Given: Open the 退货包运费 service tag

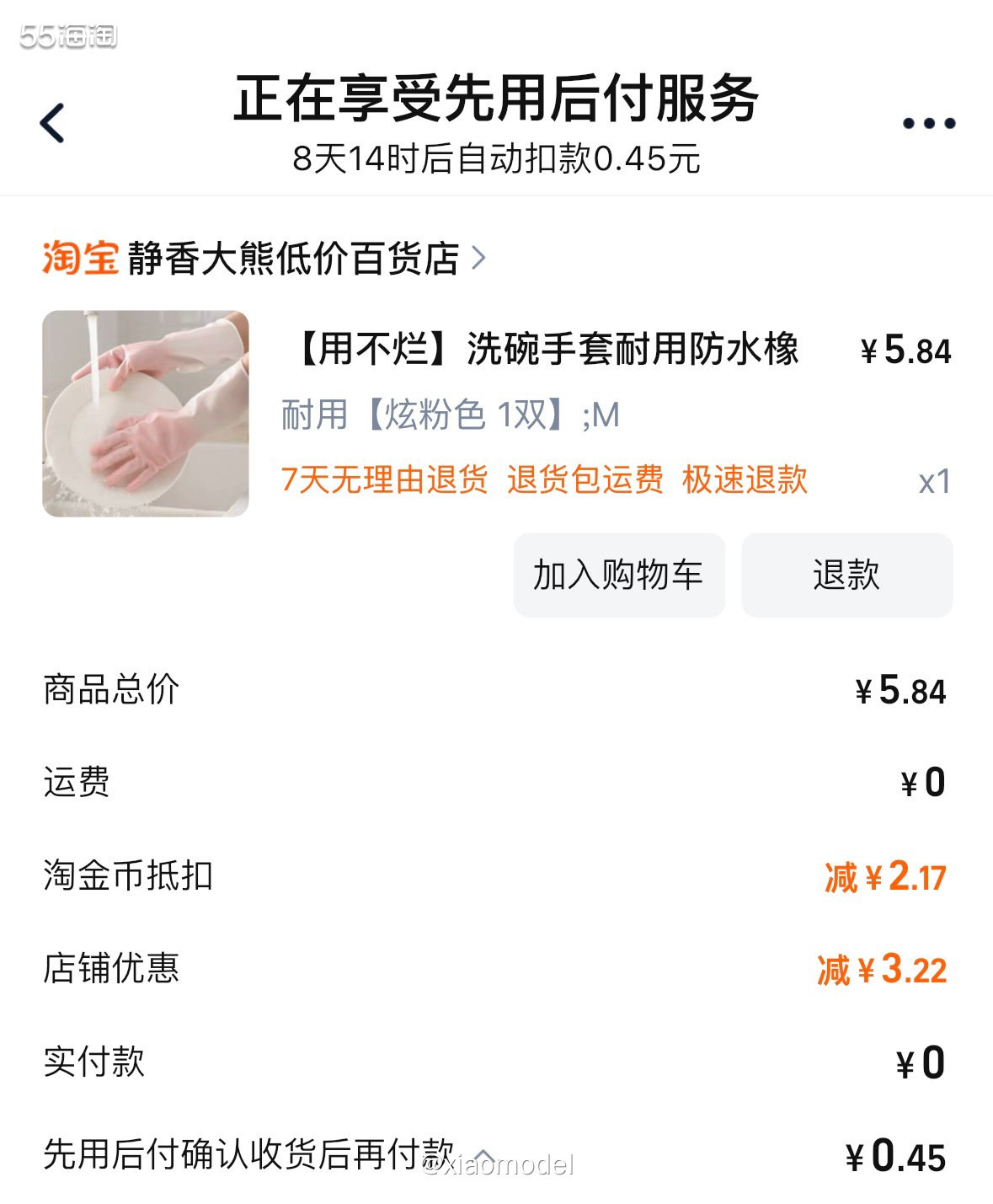Looking at the screenshot, I should 585,481.
